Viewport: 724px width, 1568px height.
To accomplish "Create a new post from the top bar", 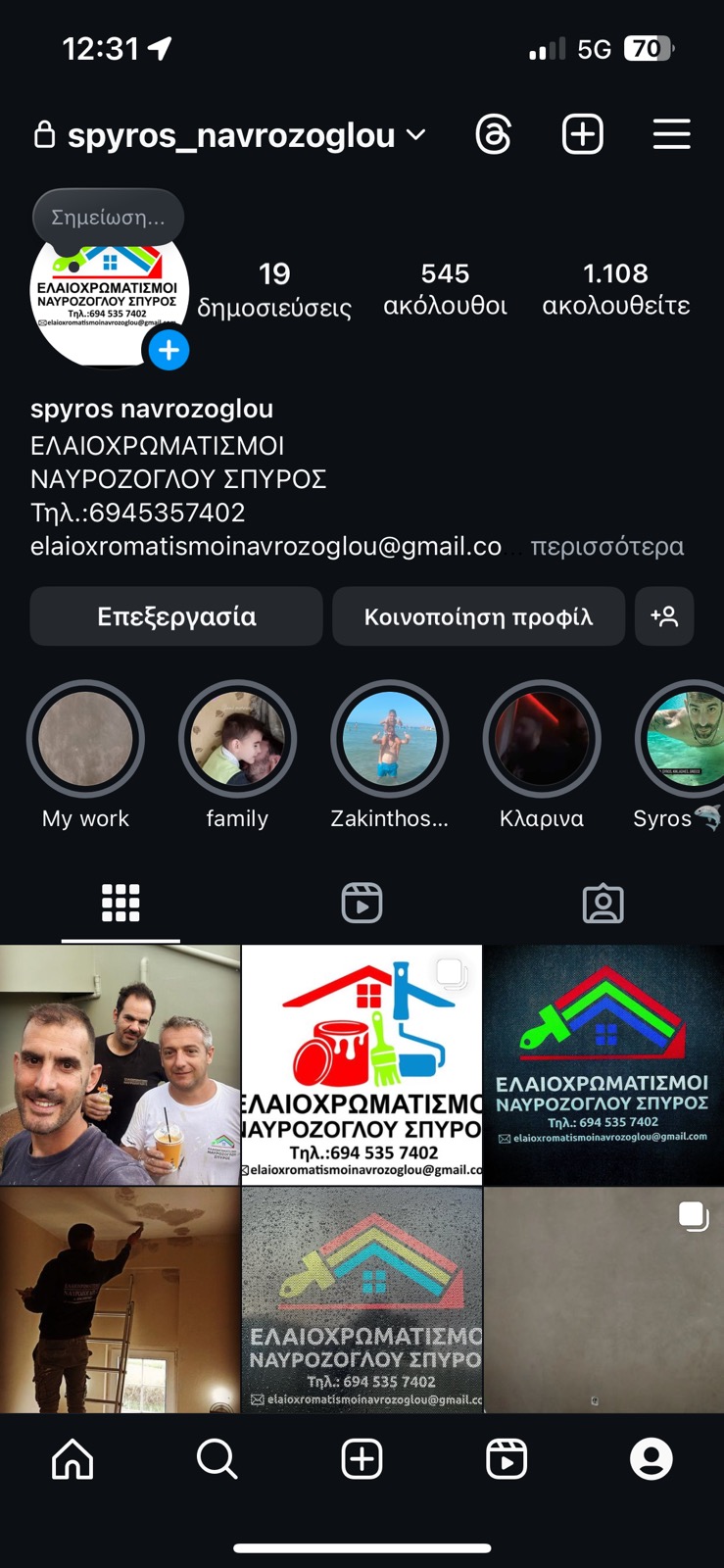I will [583, 134].
